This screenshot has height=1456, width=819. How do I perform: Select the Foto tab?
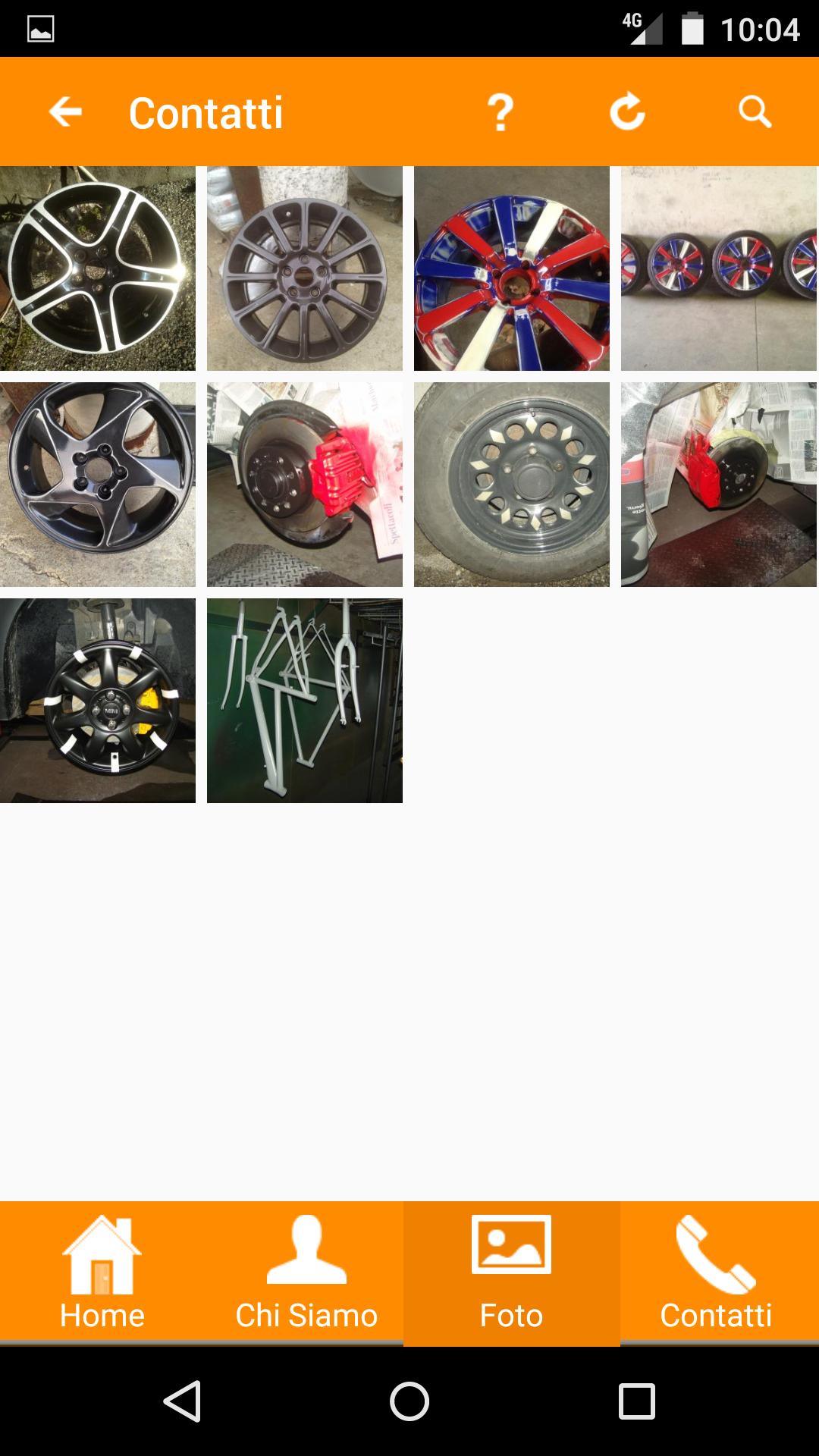tap(511, 1272)
